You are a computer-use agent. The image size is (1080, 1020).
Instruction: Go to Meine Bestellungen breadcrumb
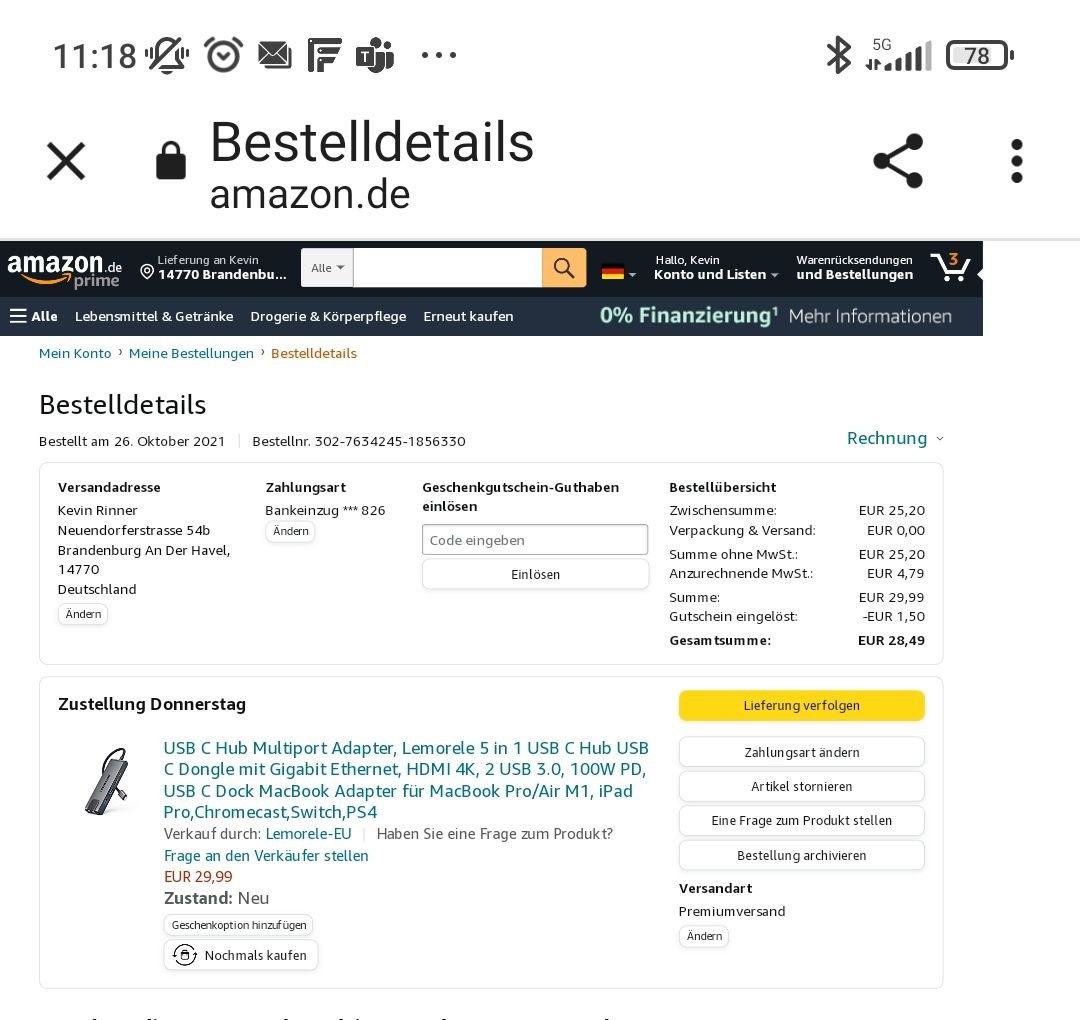(x=191, y=353)
